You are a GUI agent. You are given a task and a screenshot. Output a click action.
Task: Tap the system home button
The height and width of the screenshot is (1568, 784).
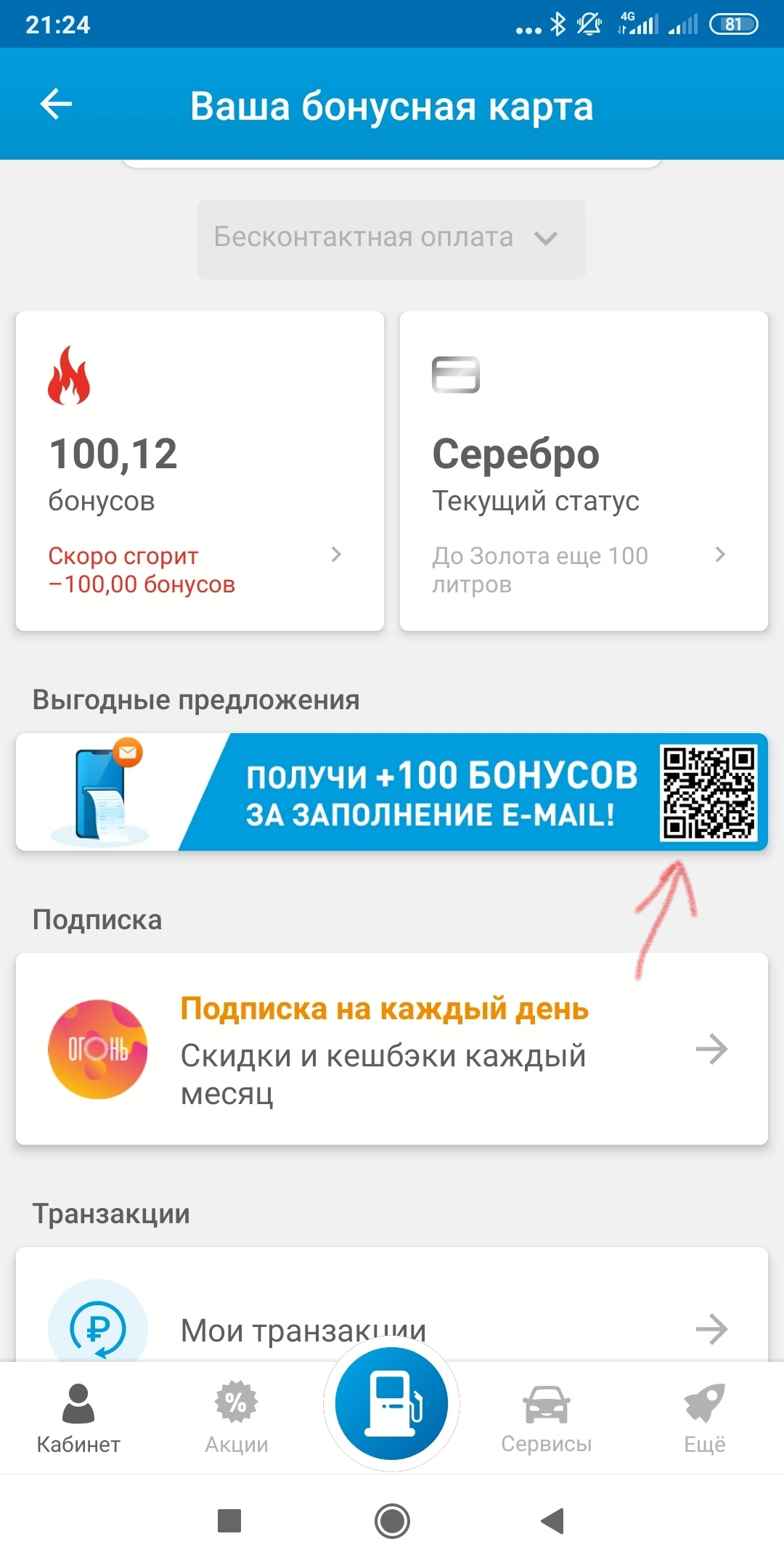pos(392,1521)
